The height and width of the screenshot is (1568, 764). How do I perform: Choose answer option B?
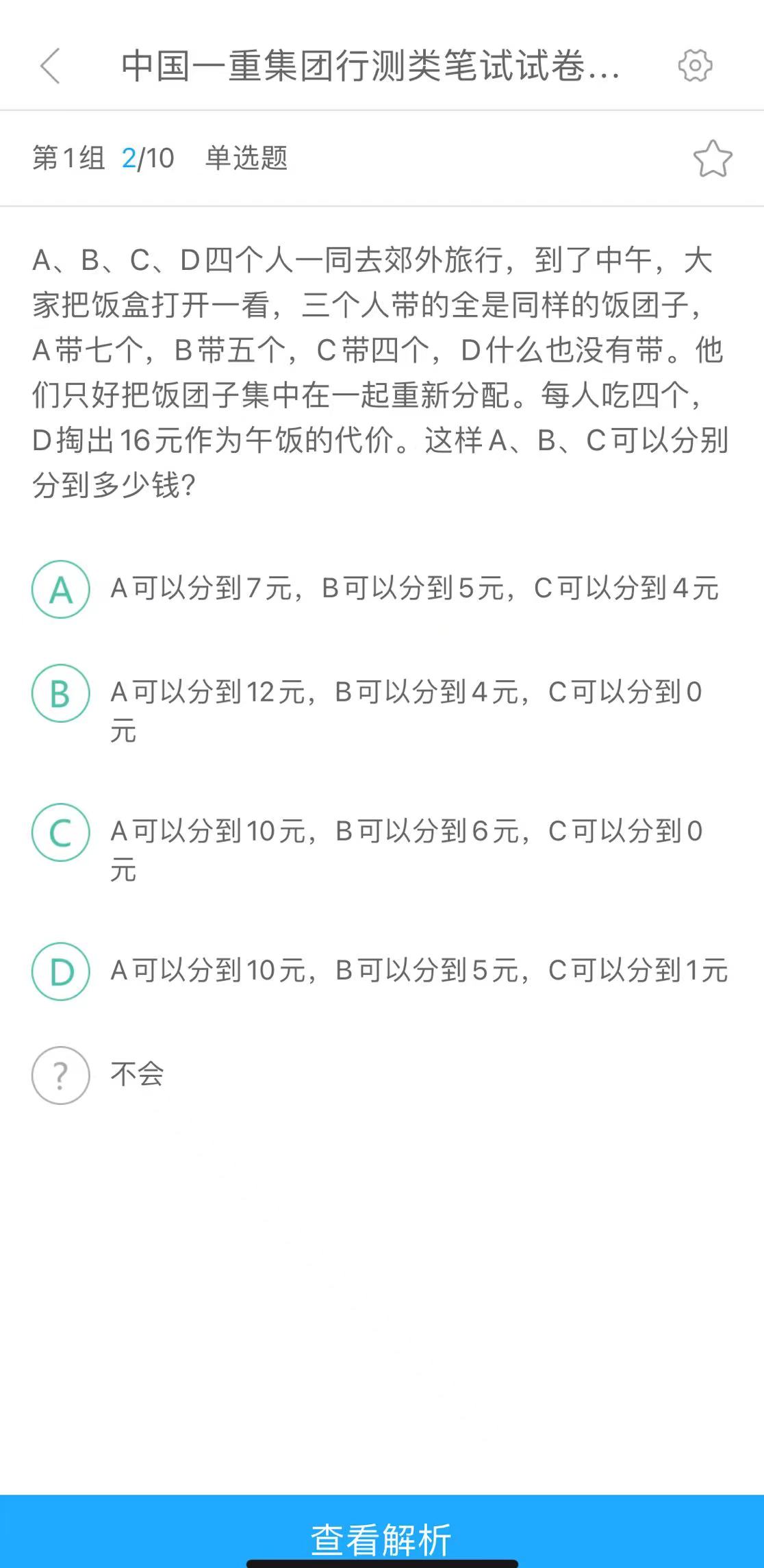click(x=61, y=693)
